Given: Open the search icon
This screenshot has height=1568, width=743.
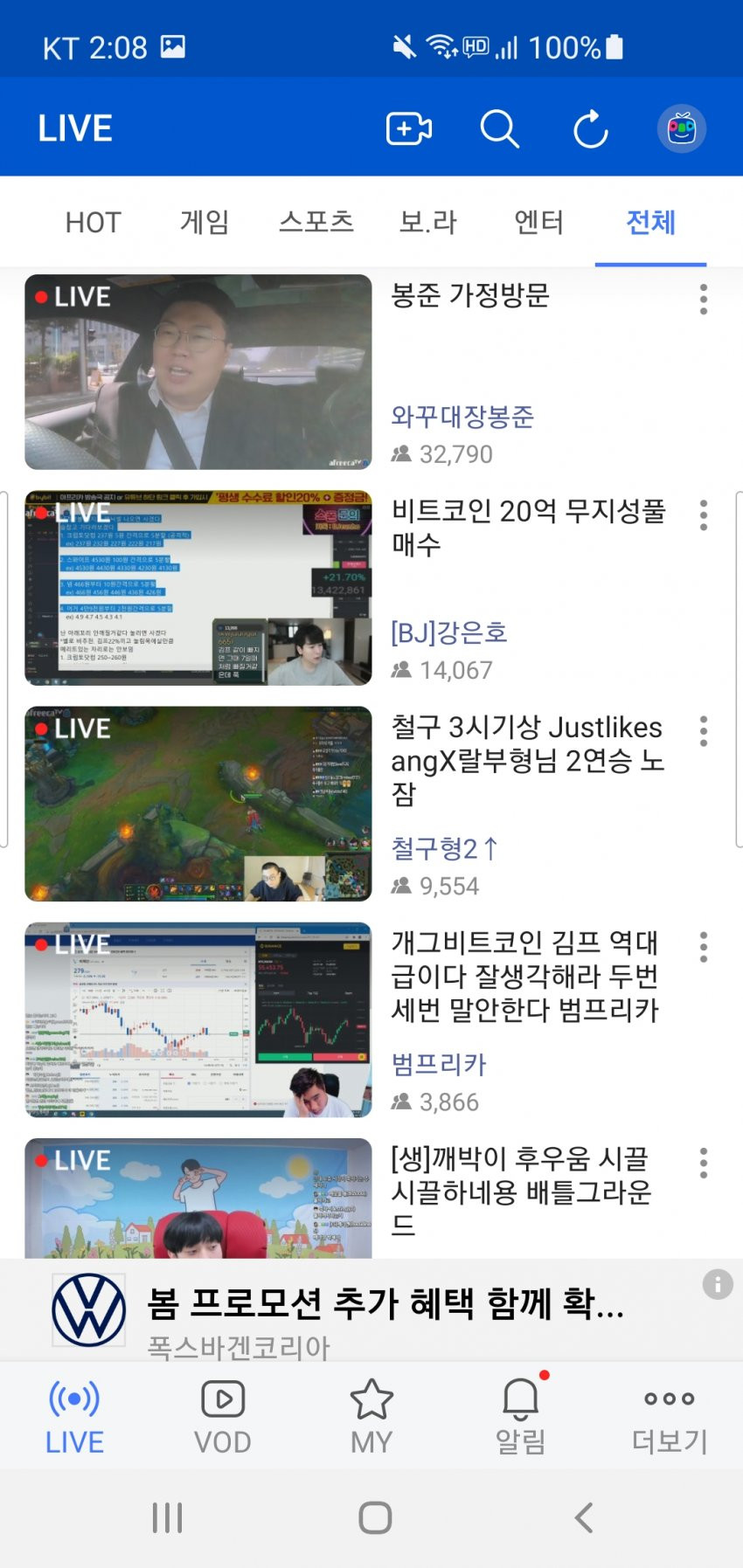Looking at the screenshot, I should tap(499, 129).
